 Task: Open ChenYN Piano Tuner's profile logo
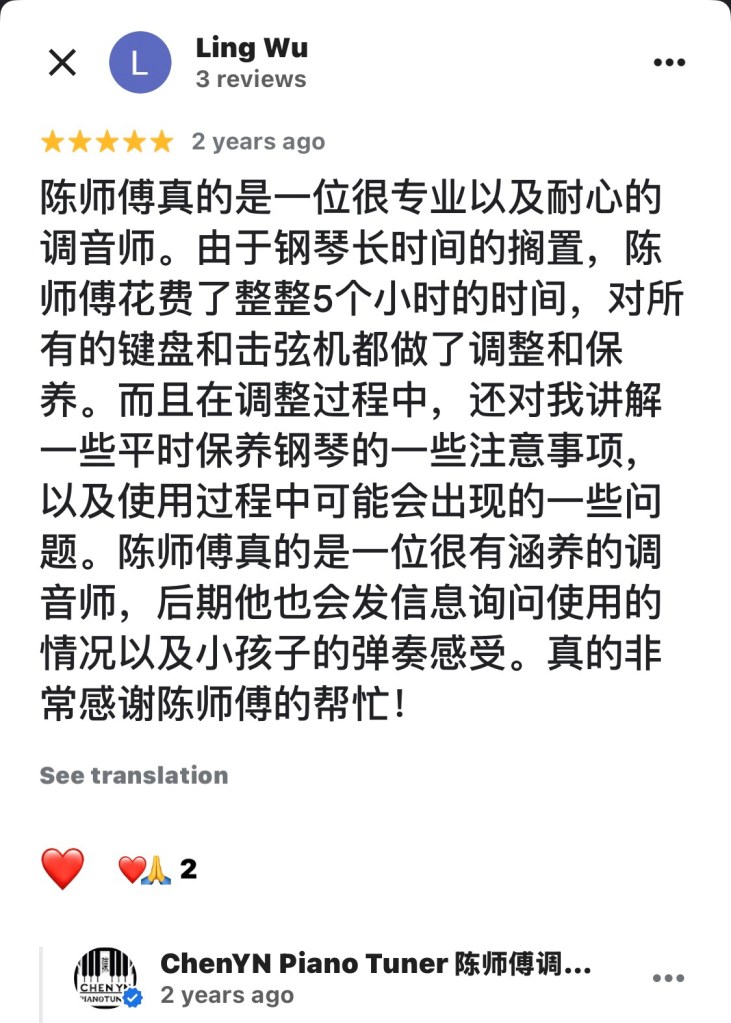click(x=107, y=977)
